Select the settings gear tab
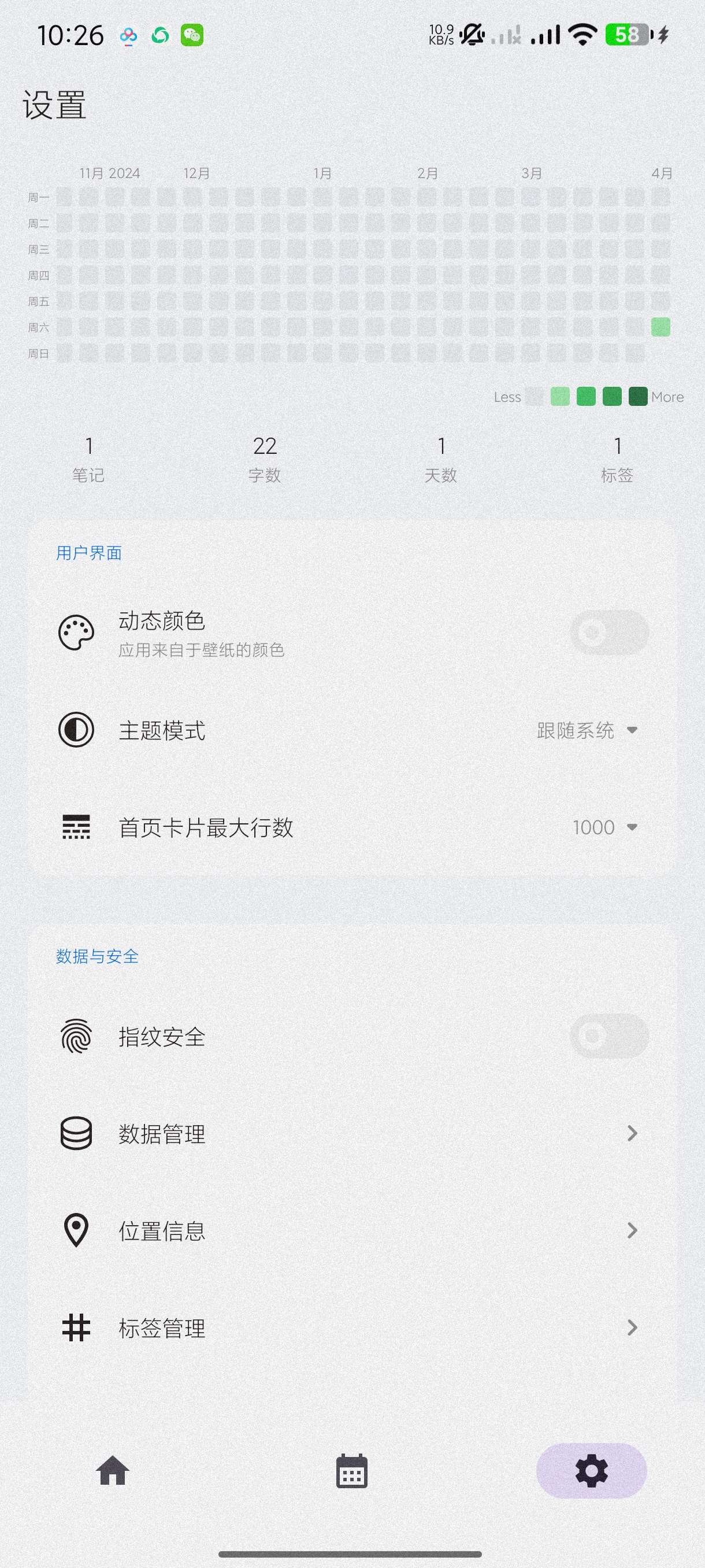The image size is (705, 1568). [591, 1471]
